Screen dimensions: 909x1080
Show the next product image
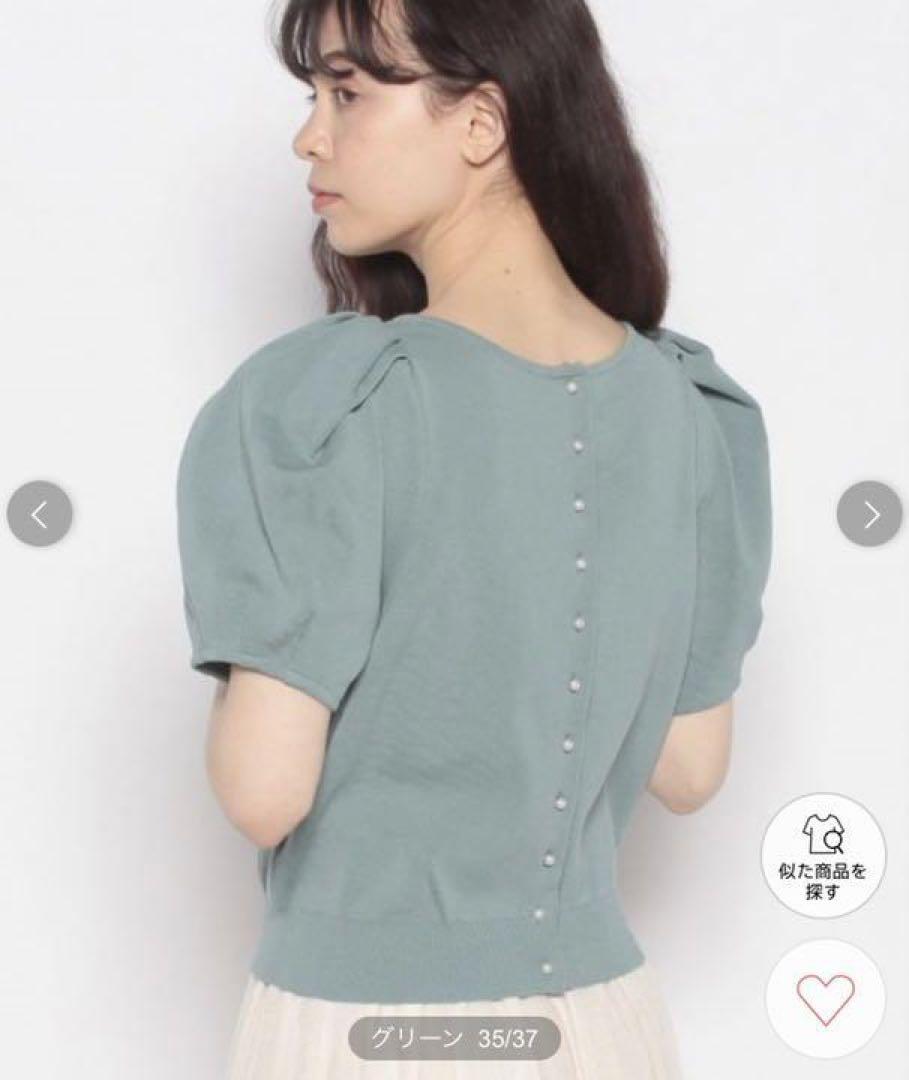(x=869, y=514)
